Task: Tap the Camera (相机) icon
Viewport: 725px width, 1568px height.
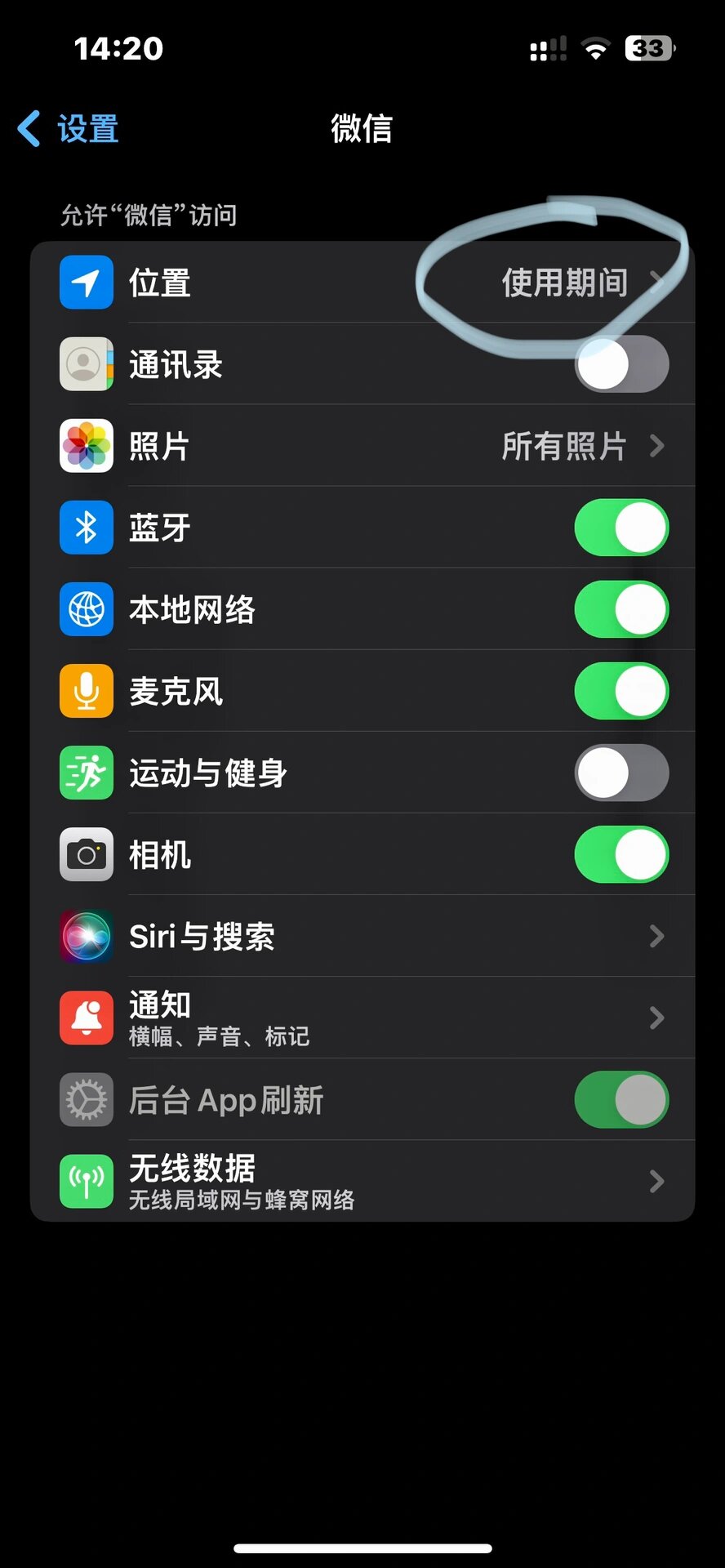Action: click(x=86, y=854)
